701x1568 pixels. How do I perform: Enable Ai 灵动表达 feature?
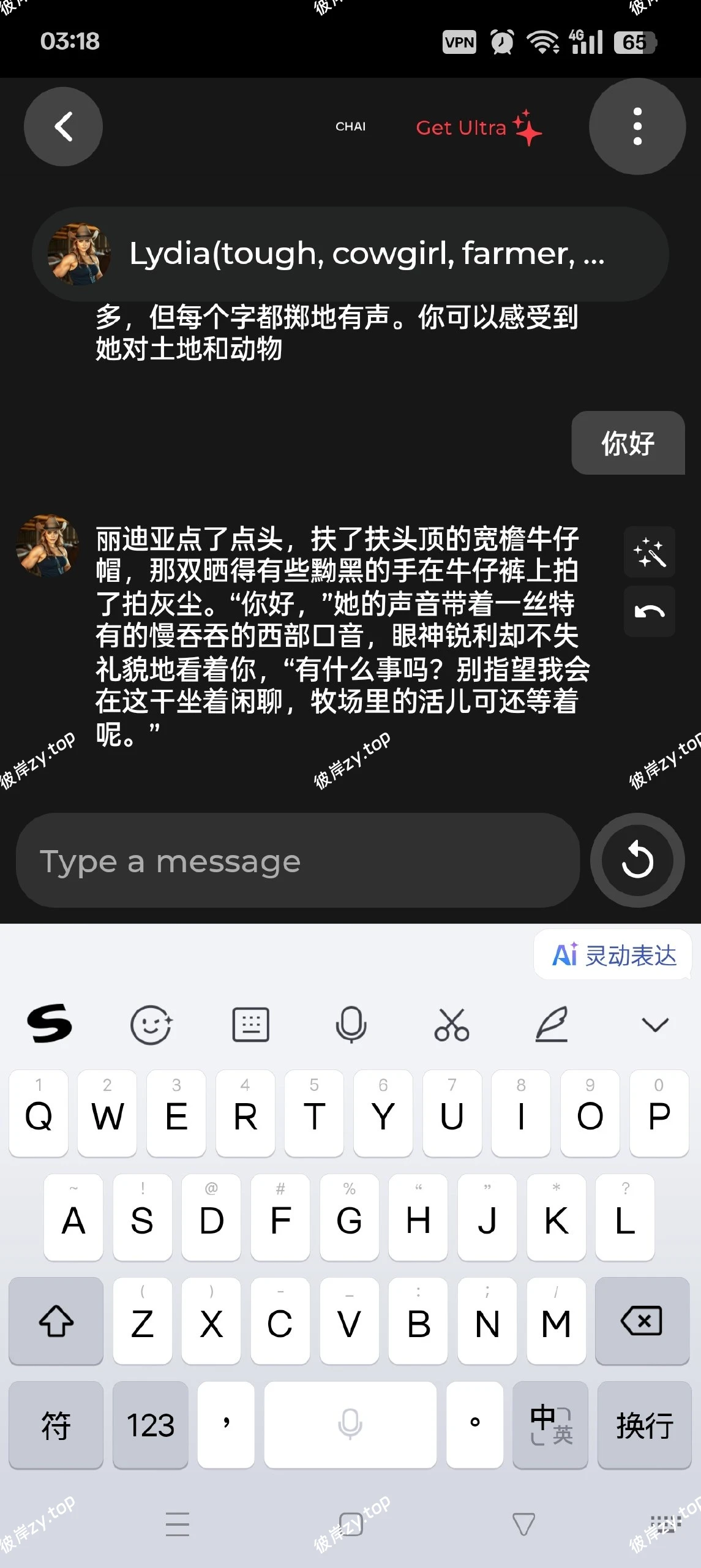coord(611,954)
